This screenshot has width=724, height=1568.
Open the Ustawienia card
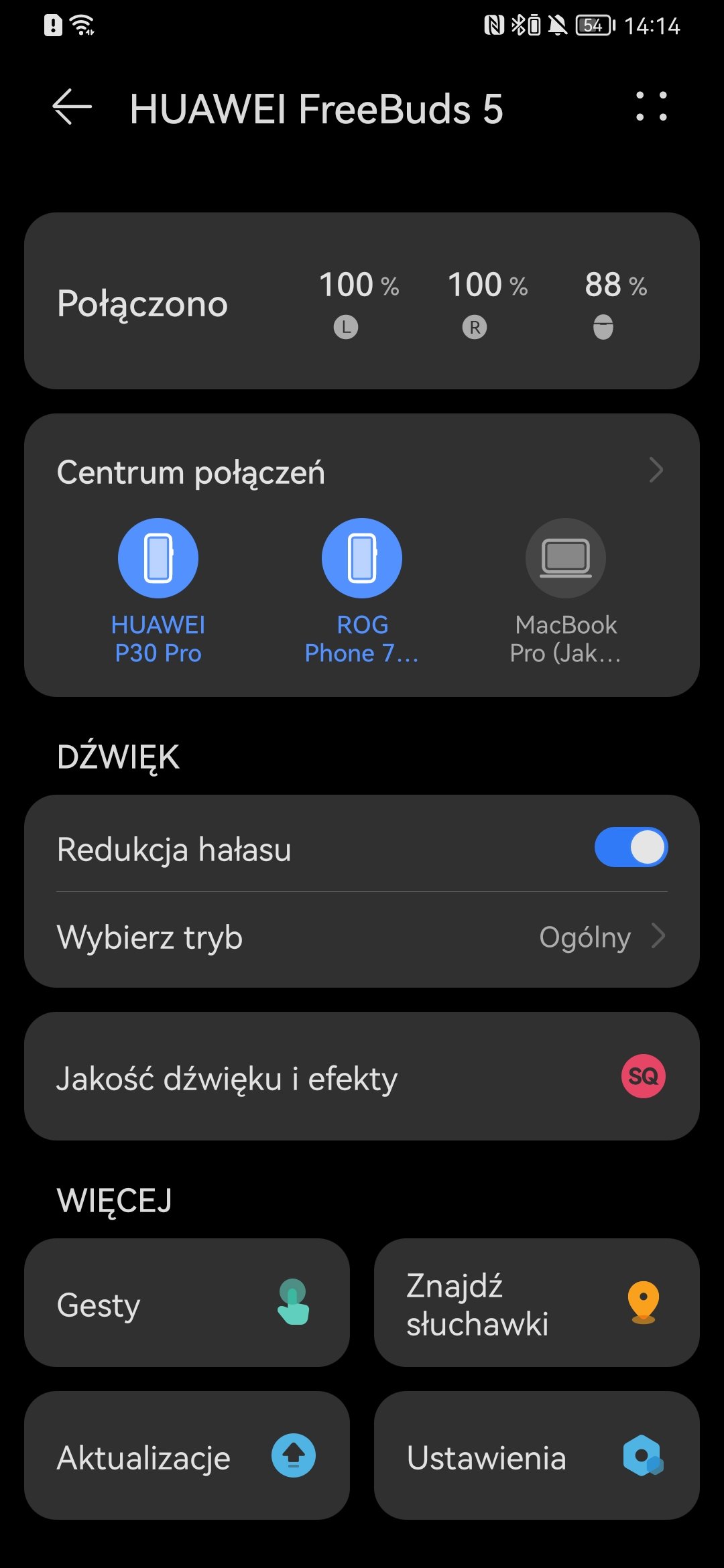pyautogui.click(x=537, y=1455)
